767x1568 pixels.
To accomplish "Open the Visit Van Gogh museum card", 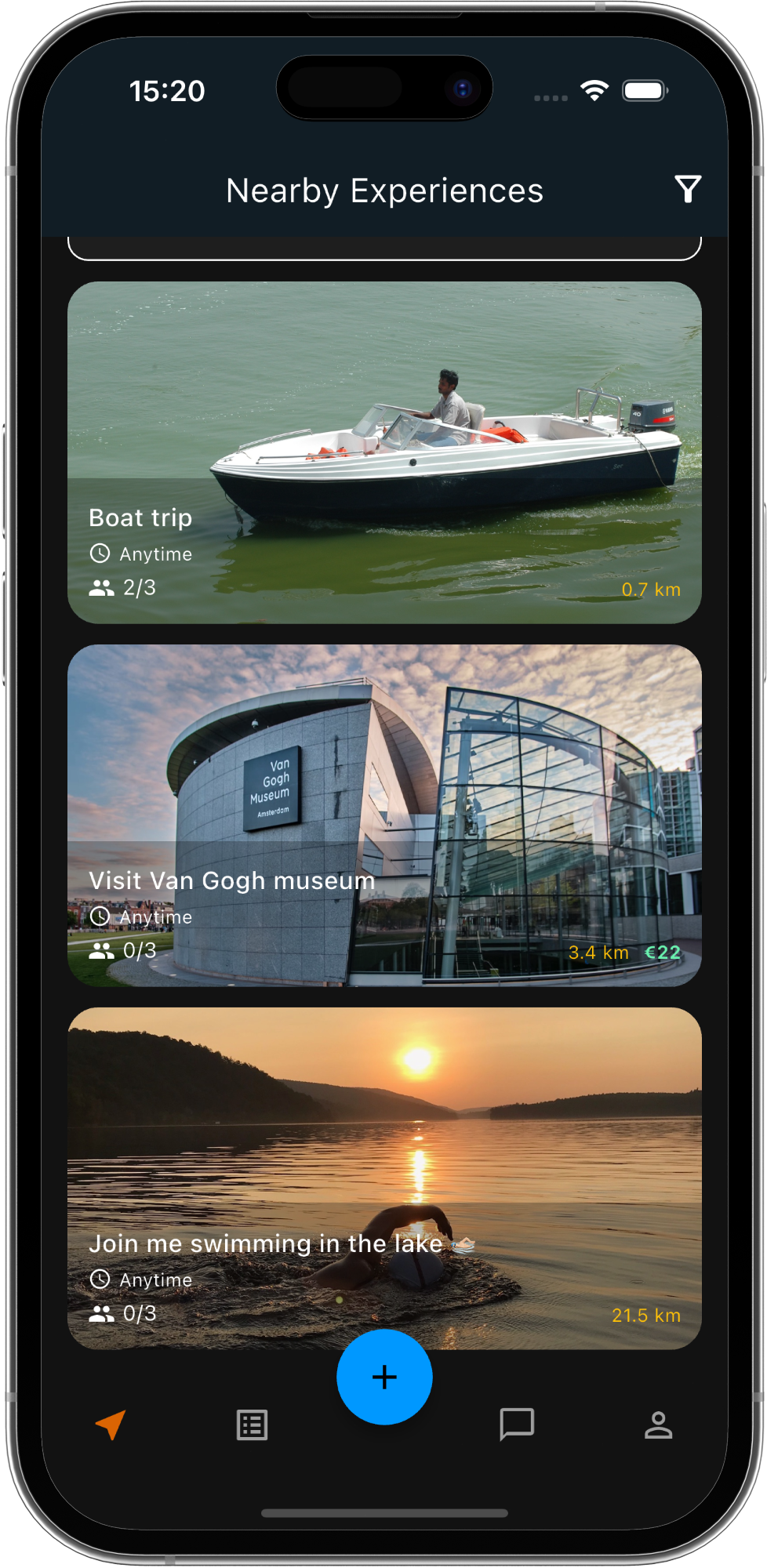I will click(384, 815).
